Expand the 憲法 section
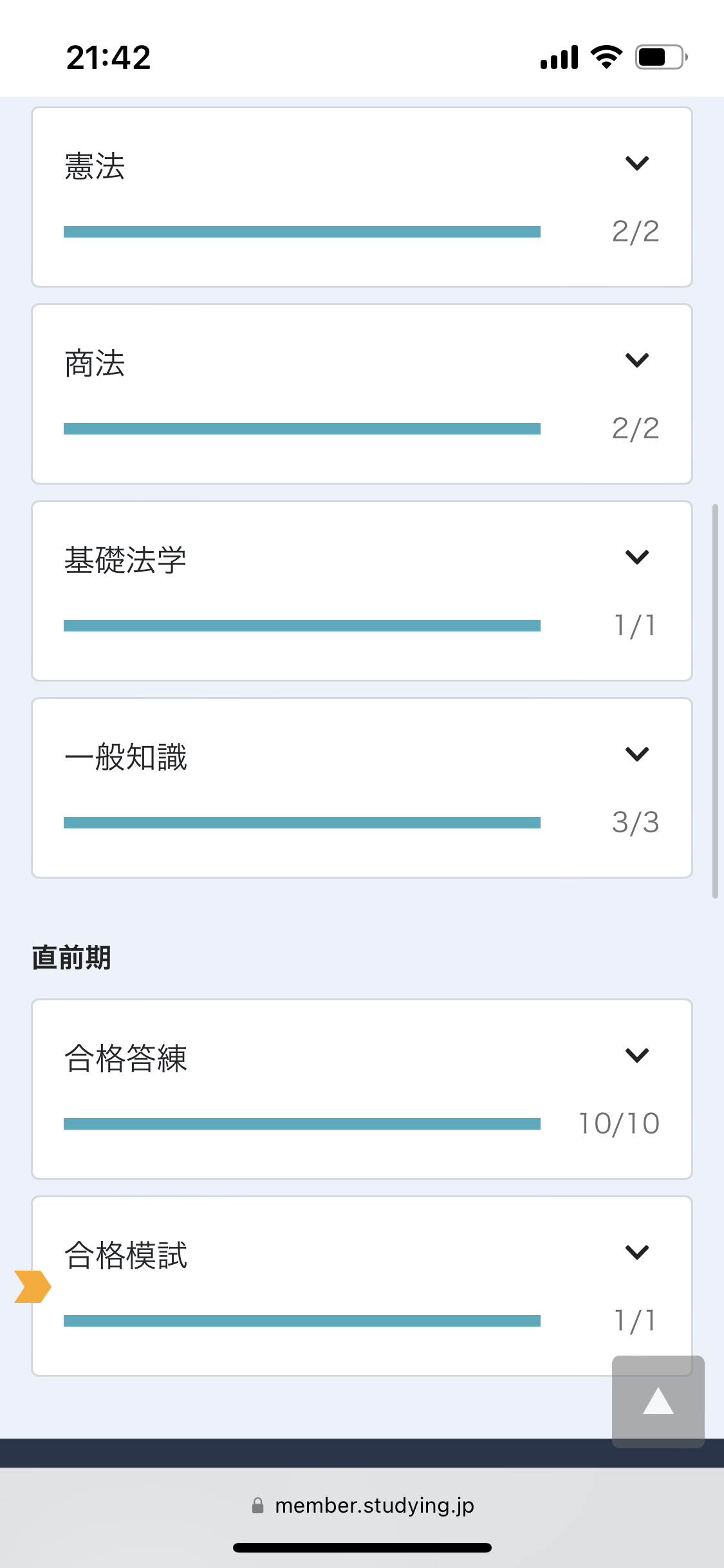The image size is (724, 1568). tap(636, 163)
